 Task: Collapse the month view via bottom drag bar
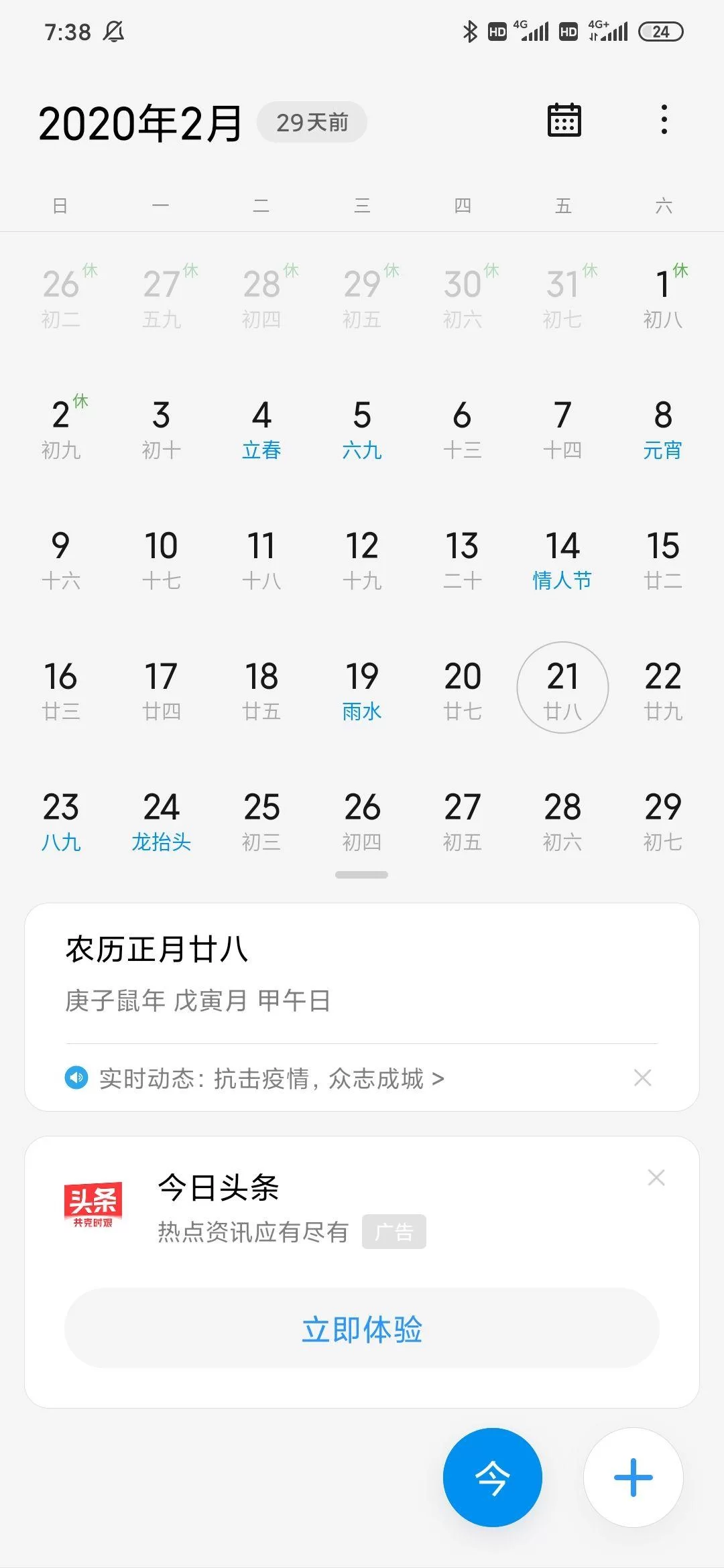pyautogui.click(x=362, y=874)
